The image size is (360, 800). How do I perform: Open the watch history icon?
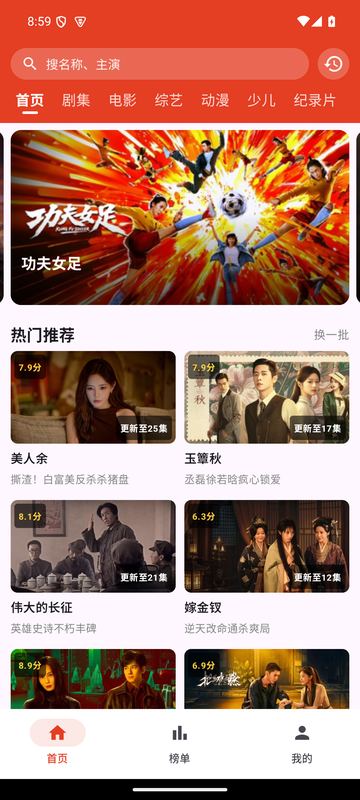(x=333, y=64)
